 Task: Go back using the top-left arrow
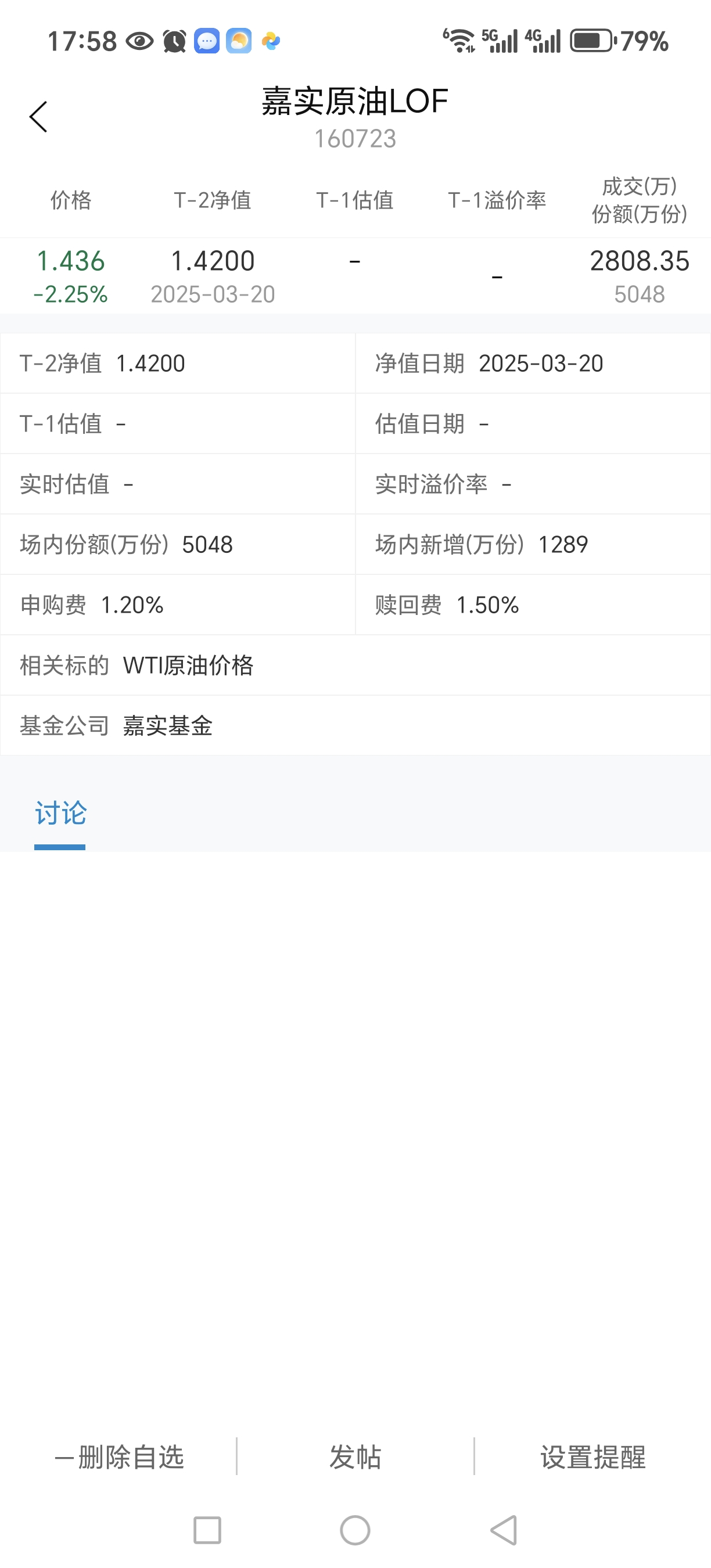click(x=38, y=117)
